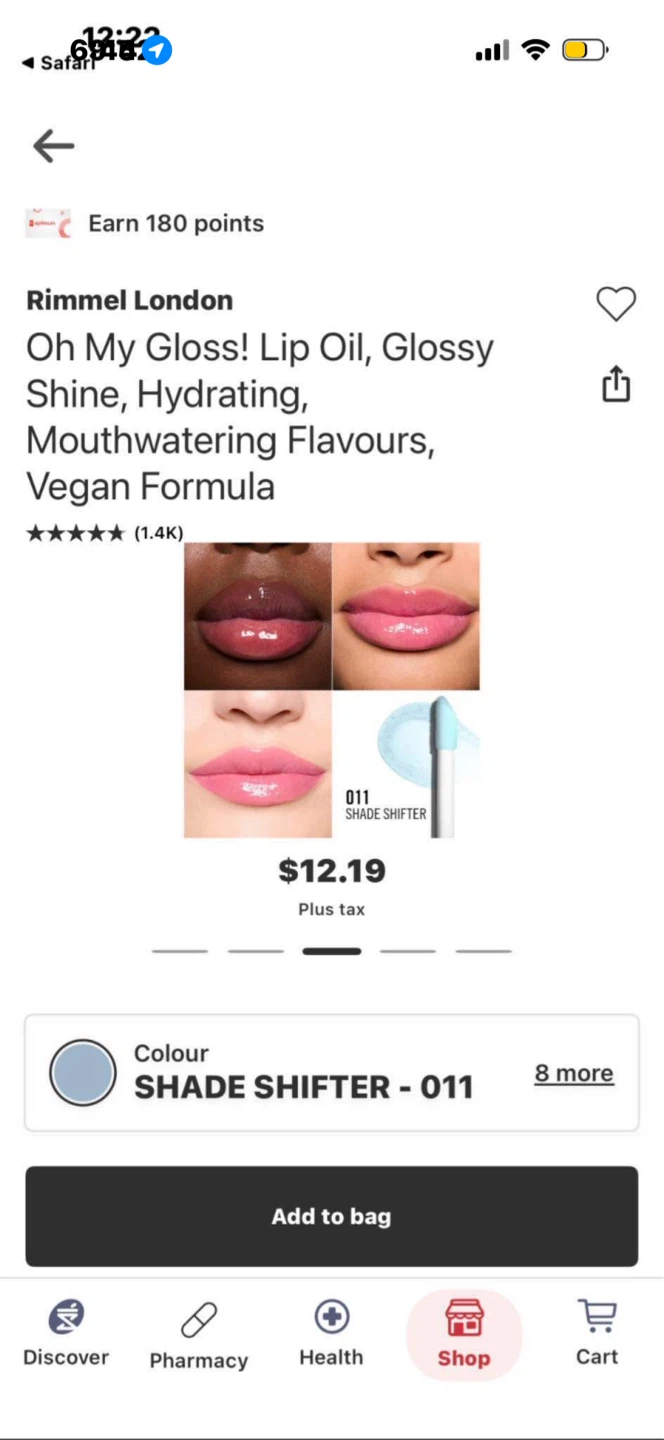Select the Shop tab

pos(464,1335)
